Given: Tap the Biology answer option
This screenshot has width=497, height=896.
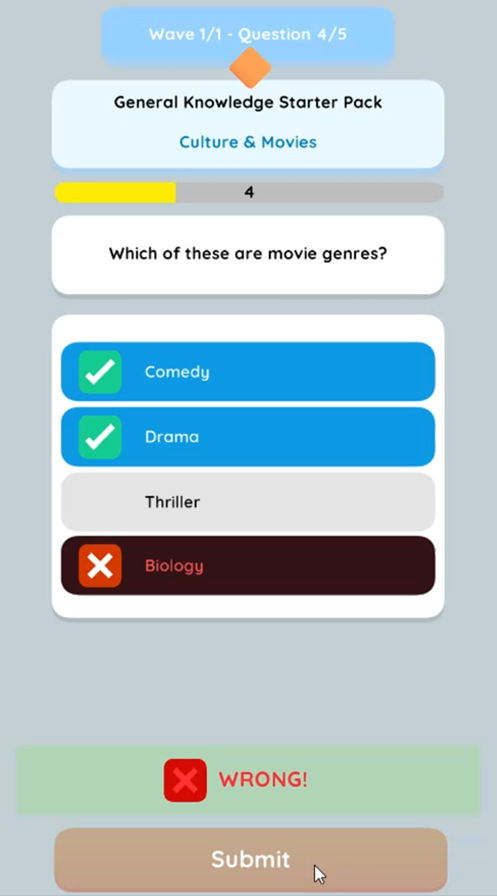Looking at the screenshot, I should [x=248, y=566].
